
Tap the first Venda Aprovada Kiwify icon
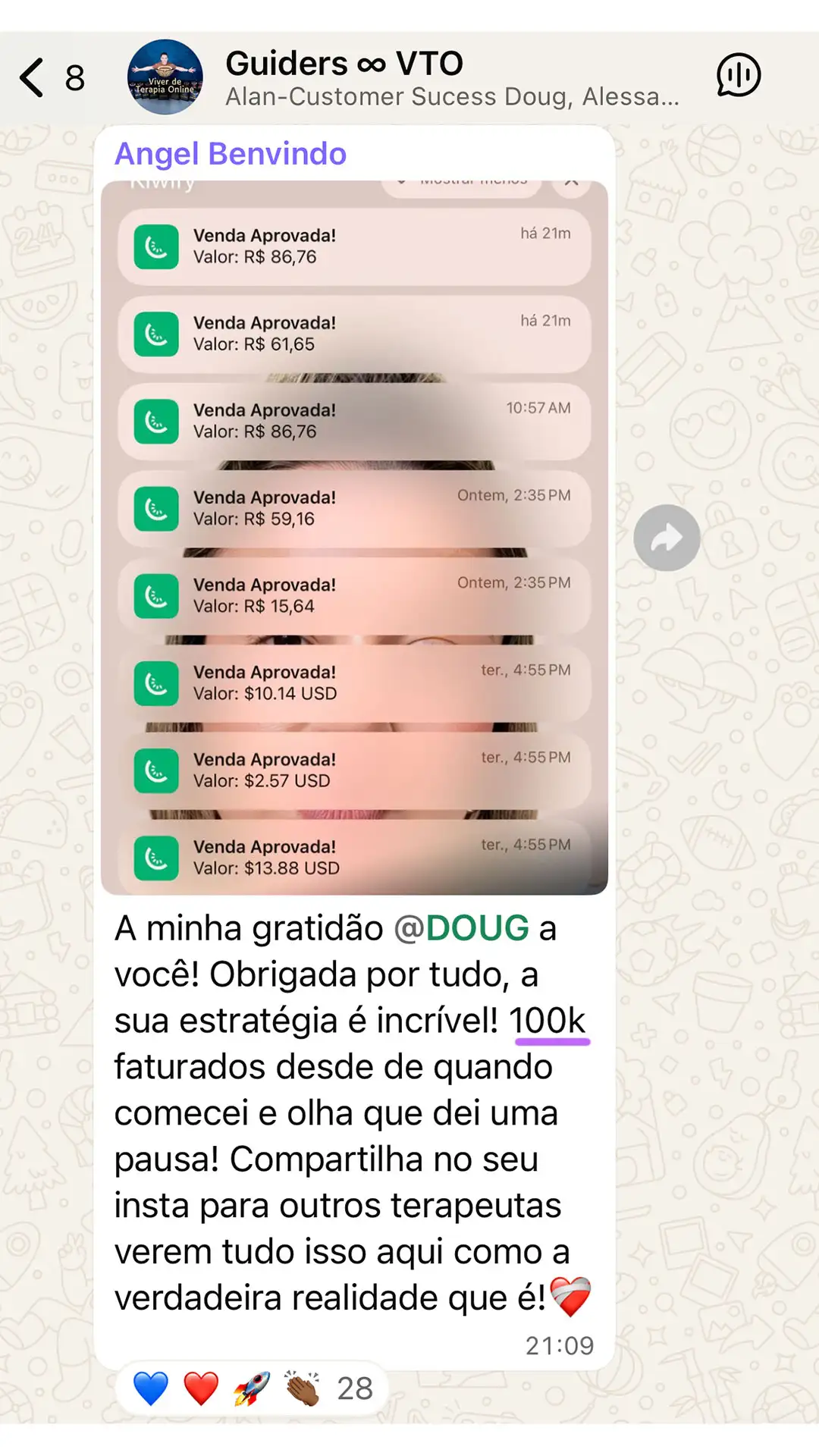pos(155,246)
